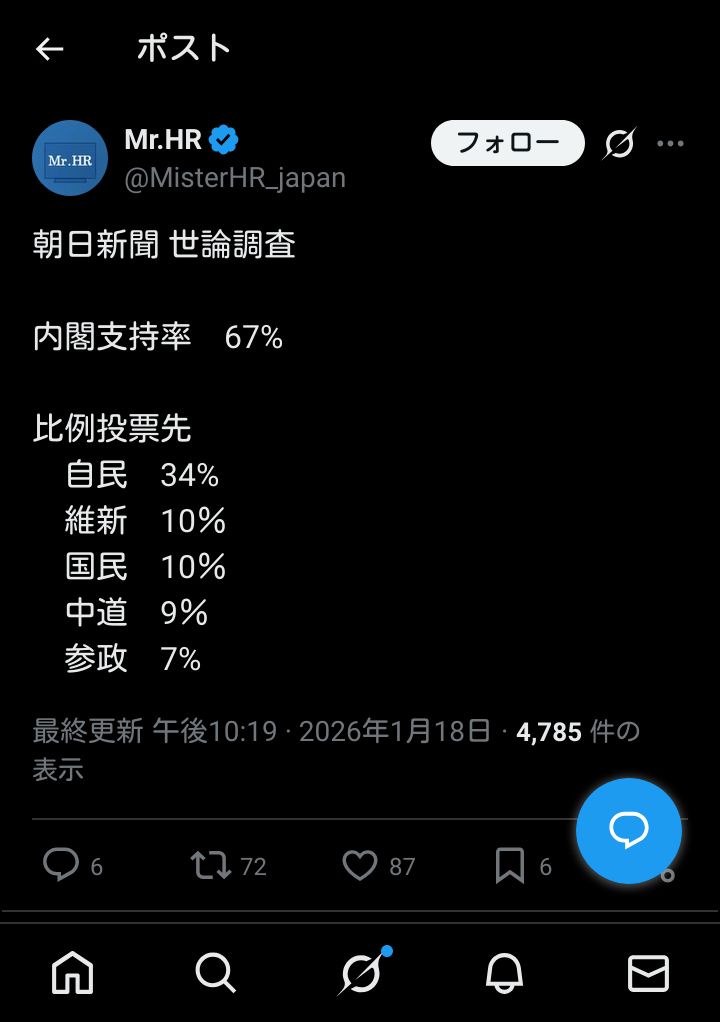The height and width of the screenshot is (1022, 720).
Task: Repost the 朝日新聞 世論調査 post
Action: 210,865
